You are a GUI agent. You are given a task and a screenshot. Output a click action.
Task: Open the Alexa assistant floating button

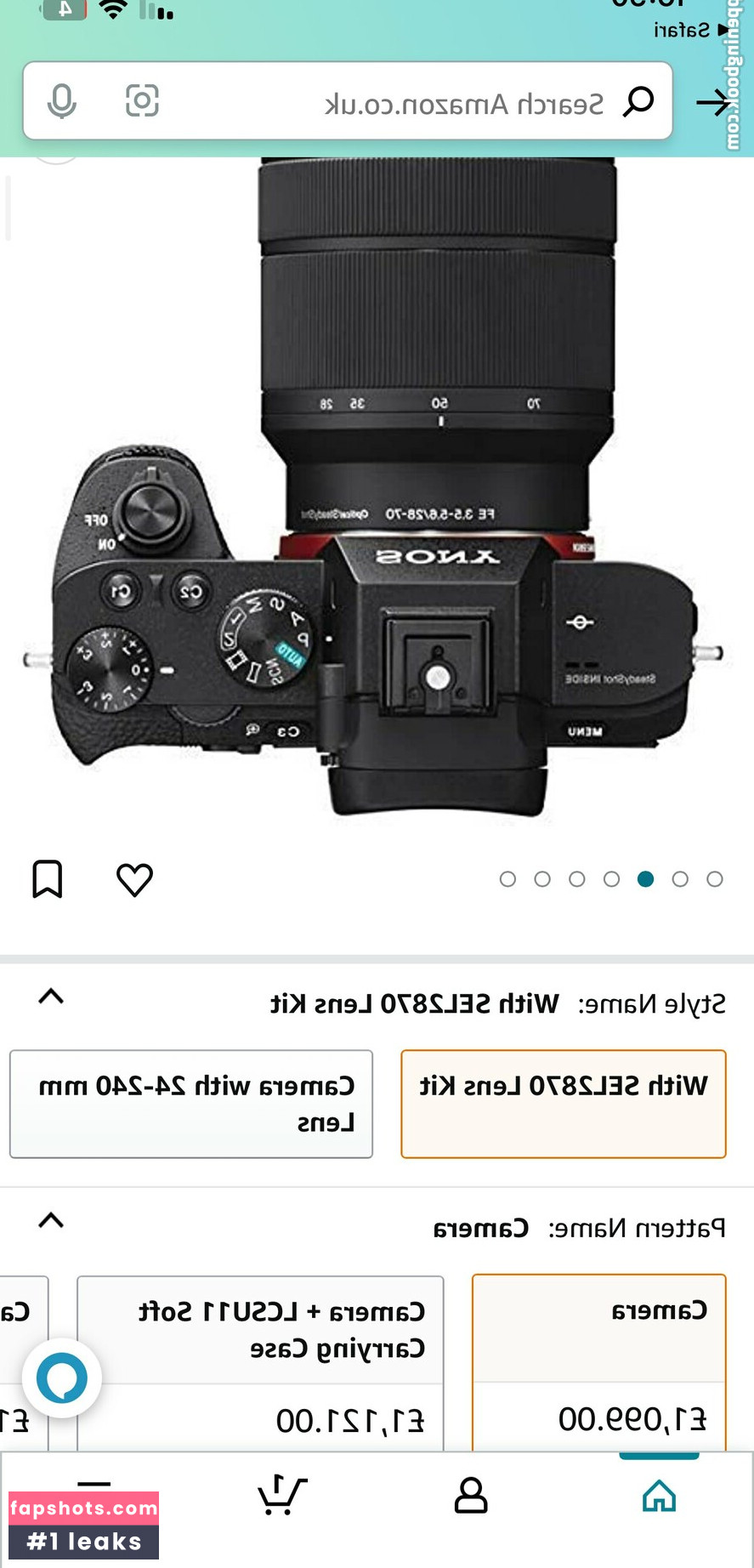click(61, 1378)
